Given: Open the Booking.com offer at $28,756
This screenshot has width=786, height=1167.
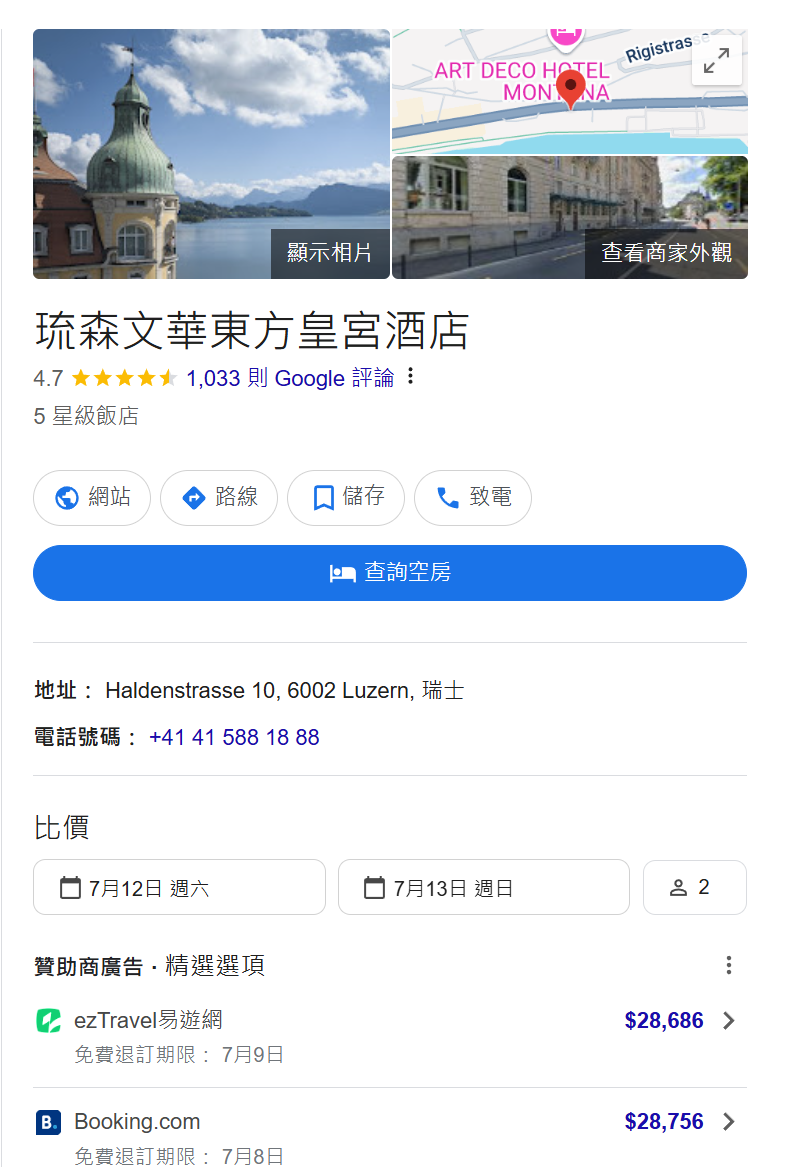Looking at the screenshot, I should click(x=390, y=1136).
